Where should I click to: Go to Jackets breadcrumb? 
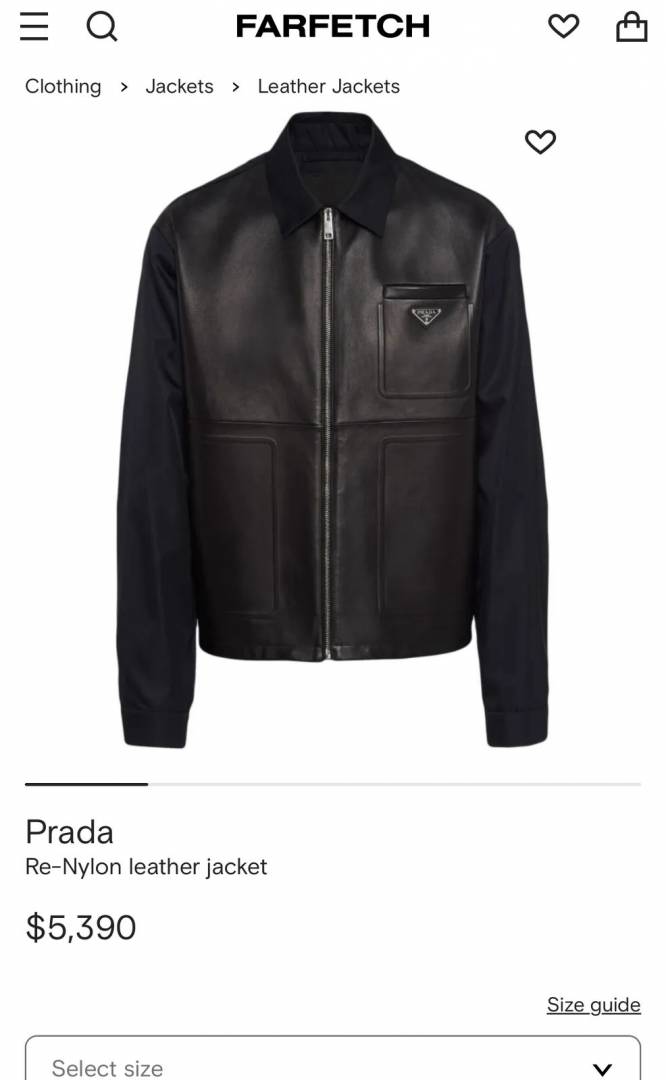click(179, 87)
